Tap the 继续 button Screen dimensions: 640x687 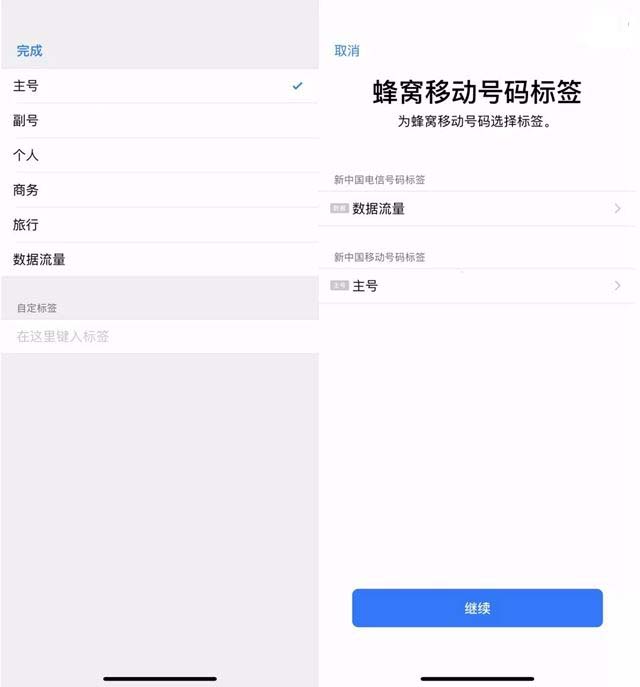pos(477,608)
